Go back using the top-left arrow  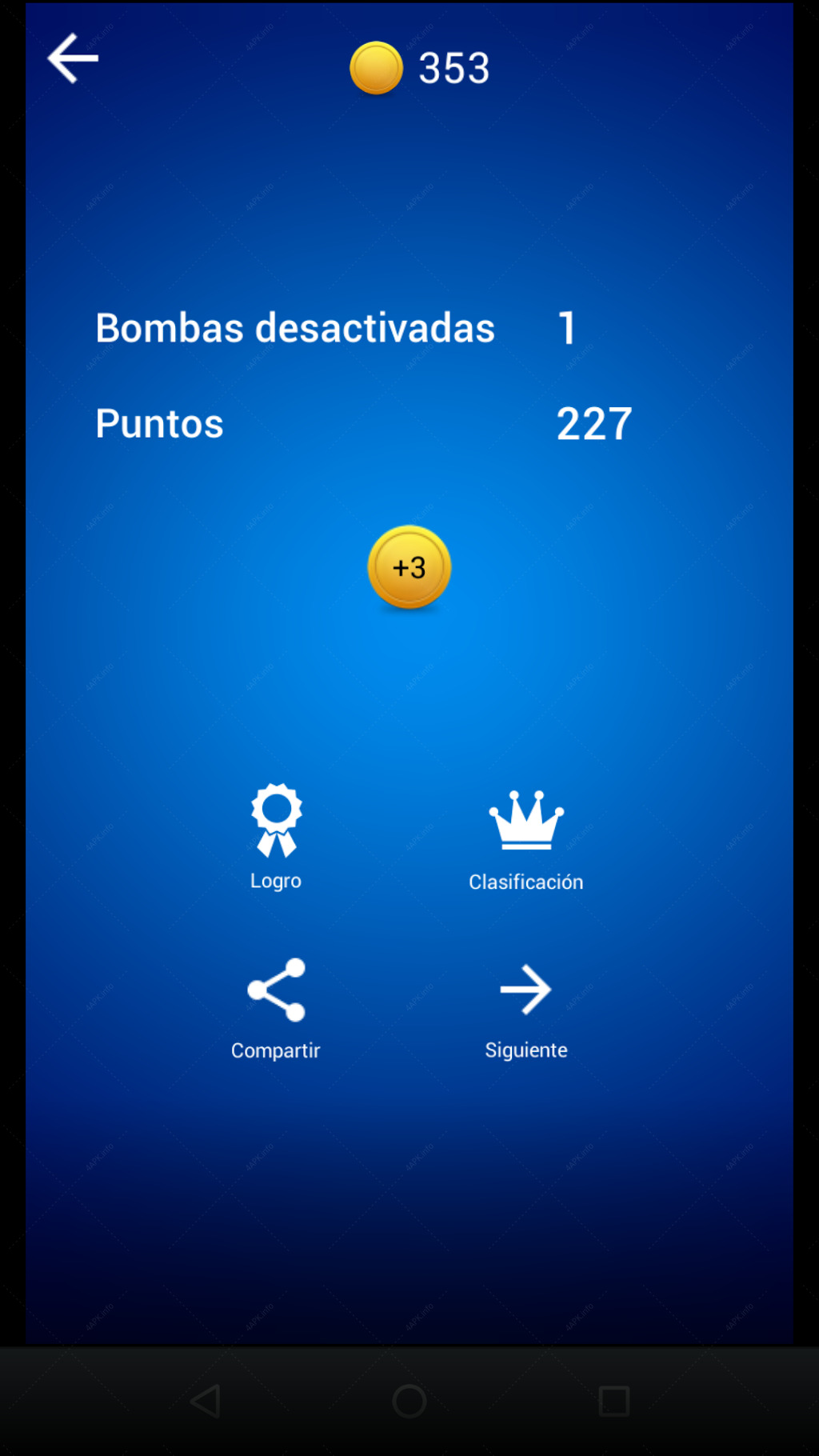point(73,58)
